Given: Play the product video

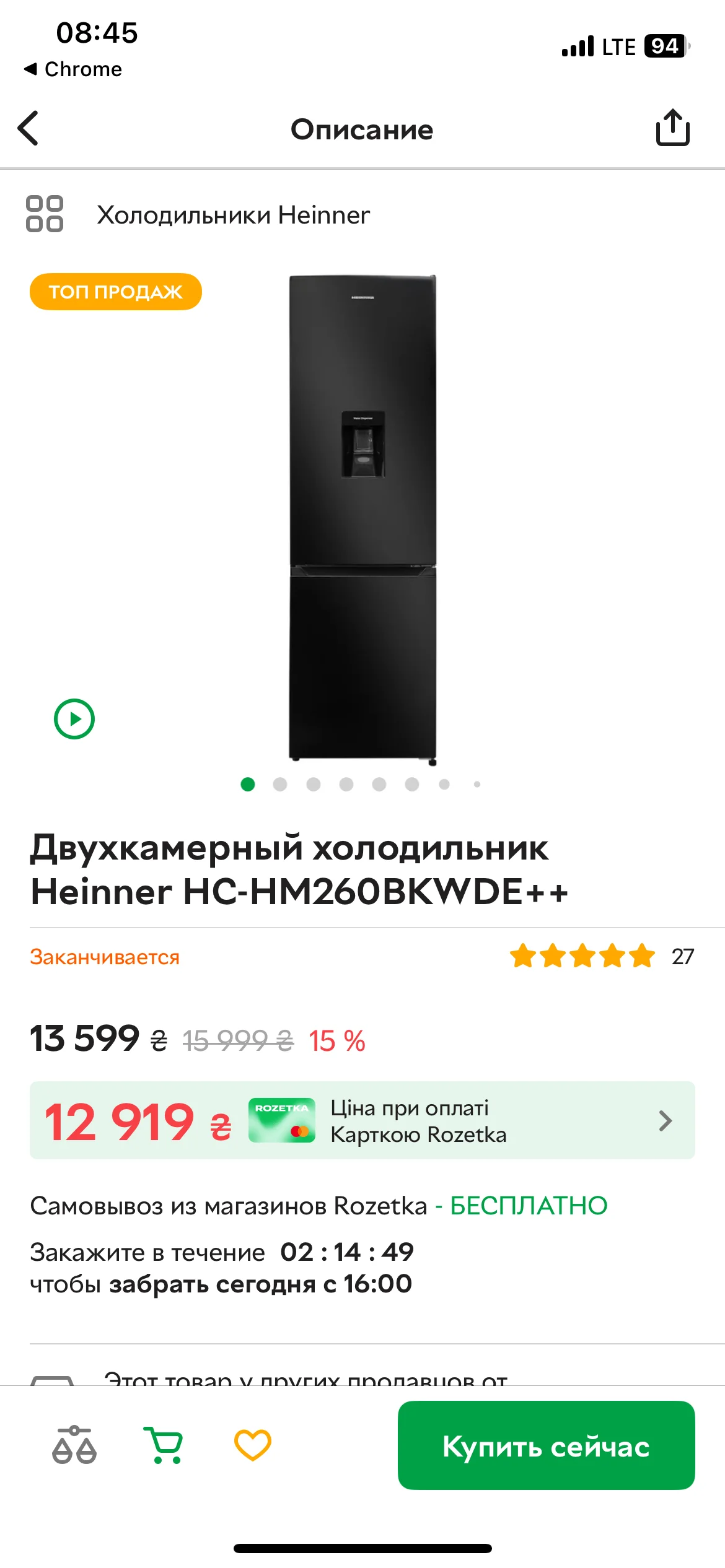Looking at the screenshot, I should (74, 719).
